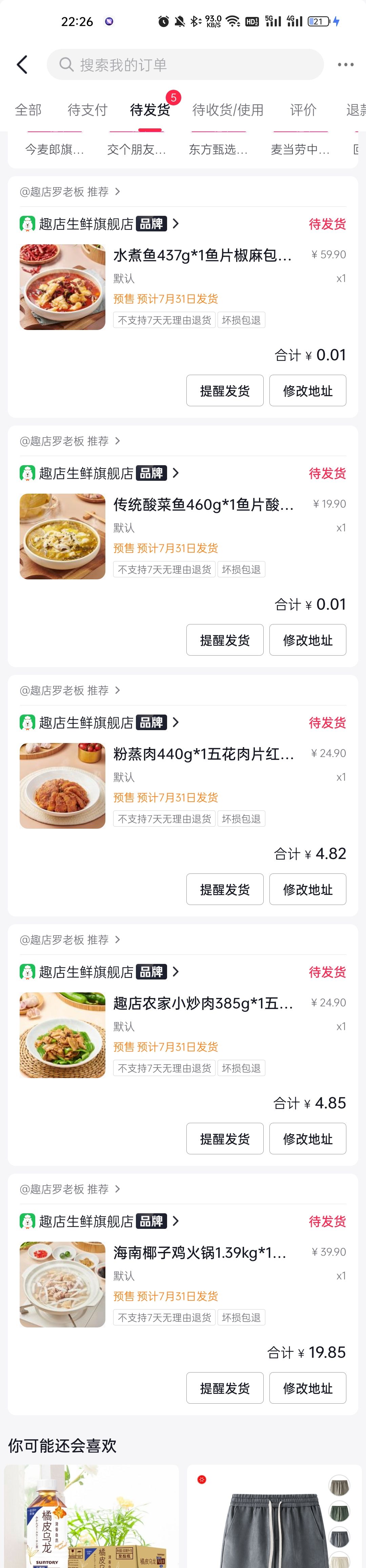This screenshot has height=1568, width=366.
Task: Filter orders by 东方甄选… store chip
Action: tap(218, 149)
